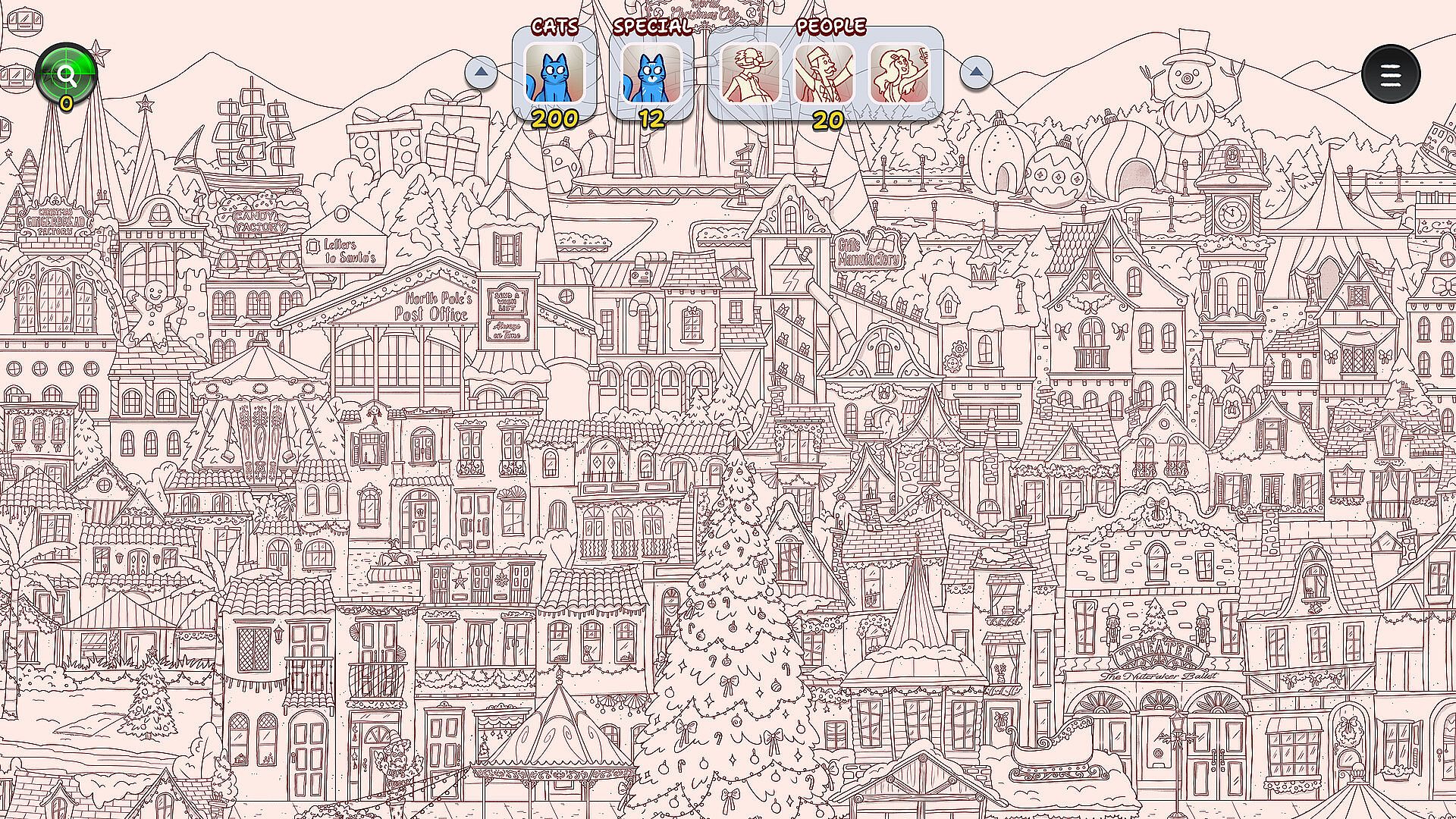
Task: Select the third People portrait, waving woman
Action: point(899,74)
